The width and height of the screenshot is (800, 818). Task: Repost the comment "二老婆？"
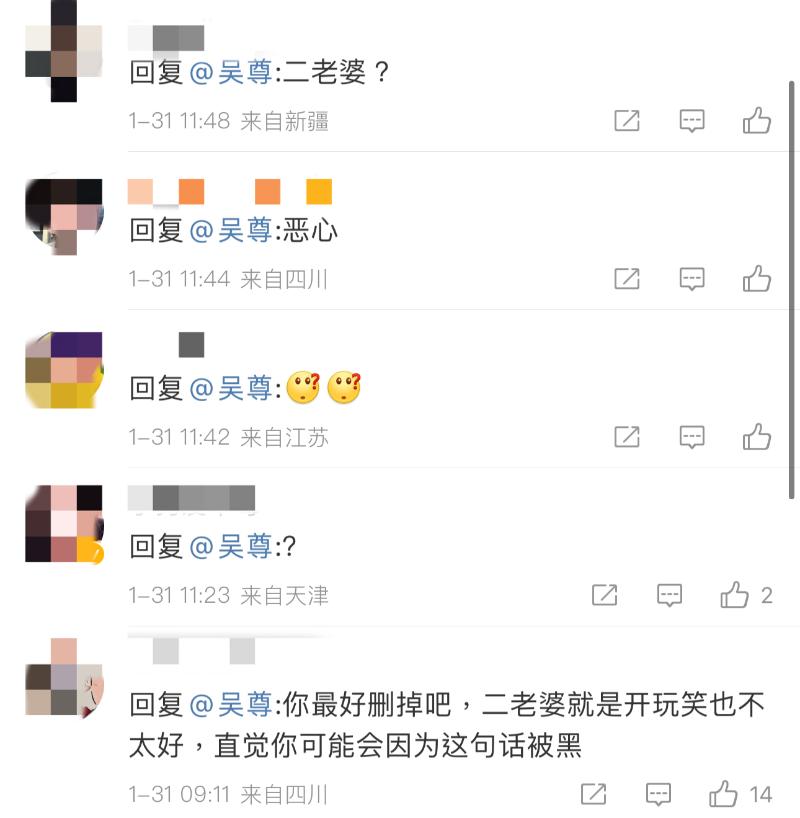click(627, 121)
